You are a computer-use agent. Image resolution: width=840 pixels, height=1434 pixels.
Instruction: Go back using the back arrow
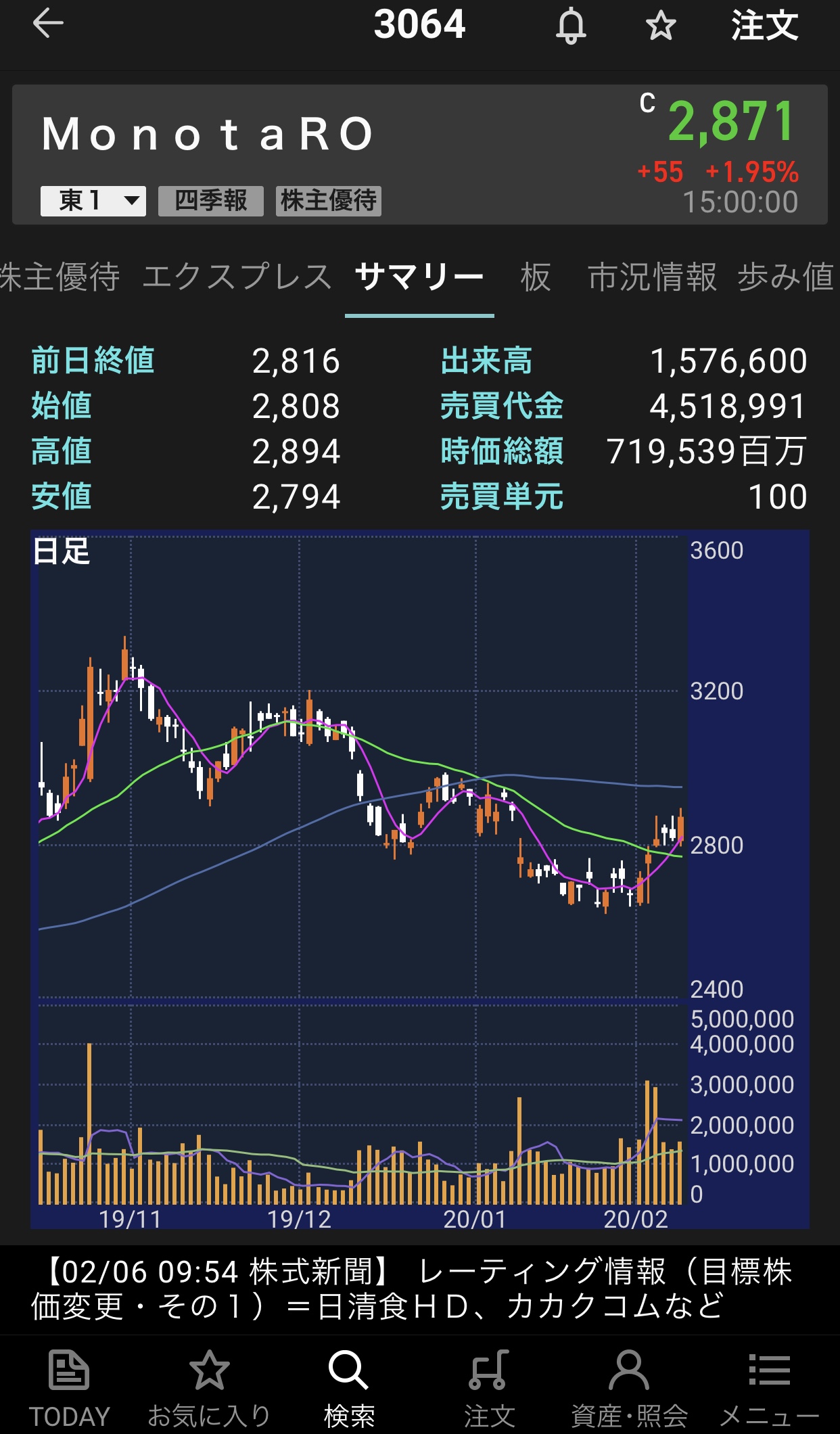tap(48, 24)
